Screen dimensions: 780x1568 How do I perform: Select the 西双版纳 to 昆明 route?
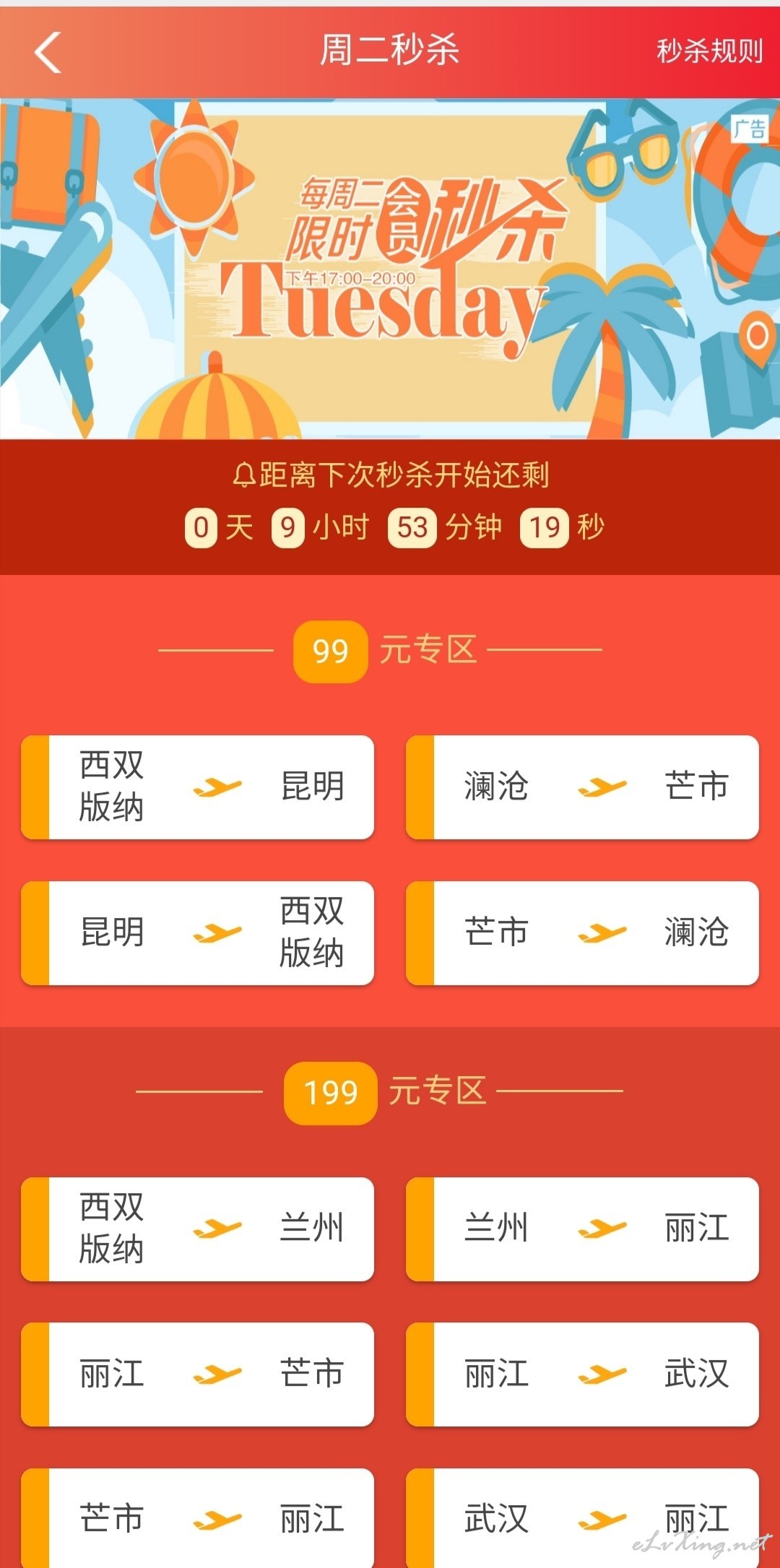click(x=198, y=787)
